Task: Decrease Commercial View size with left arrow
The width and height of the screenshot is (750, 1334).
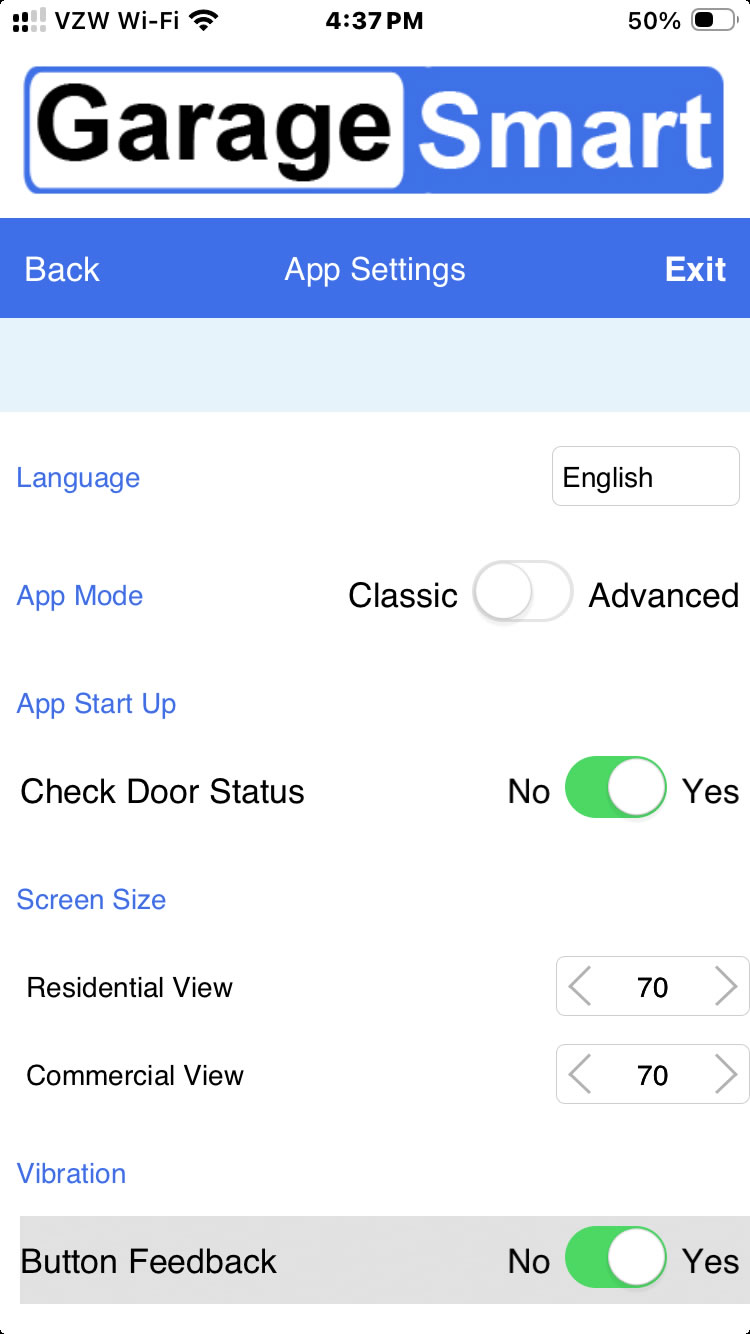Action: (x=580, y=1075)
